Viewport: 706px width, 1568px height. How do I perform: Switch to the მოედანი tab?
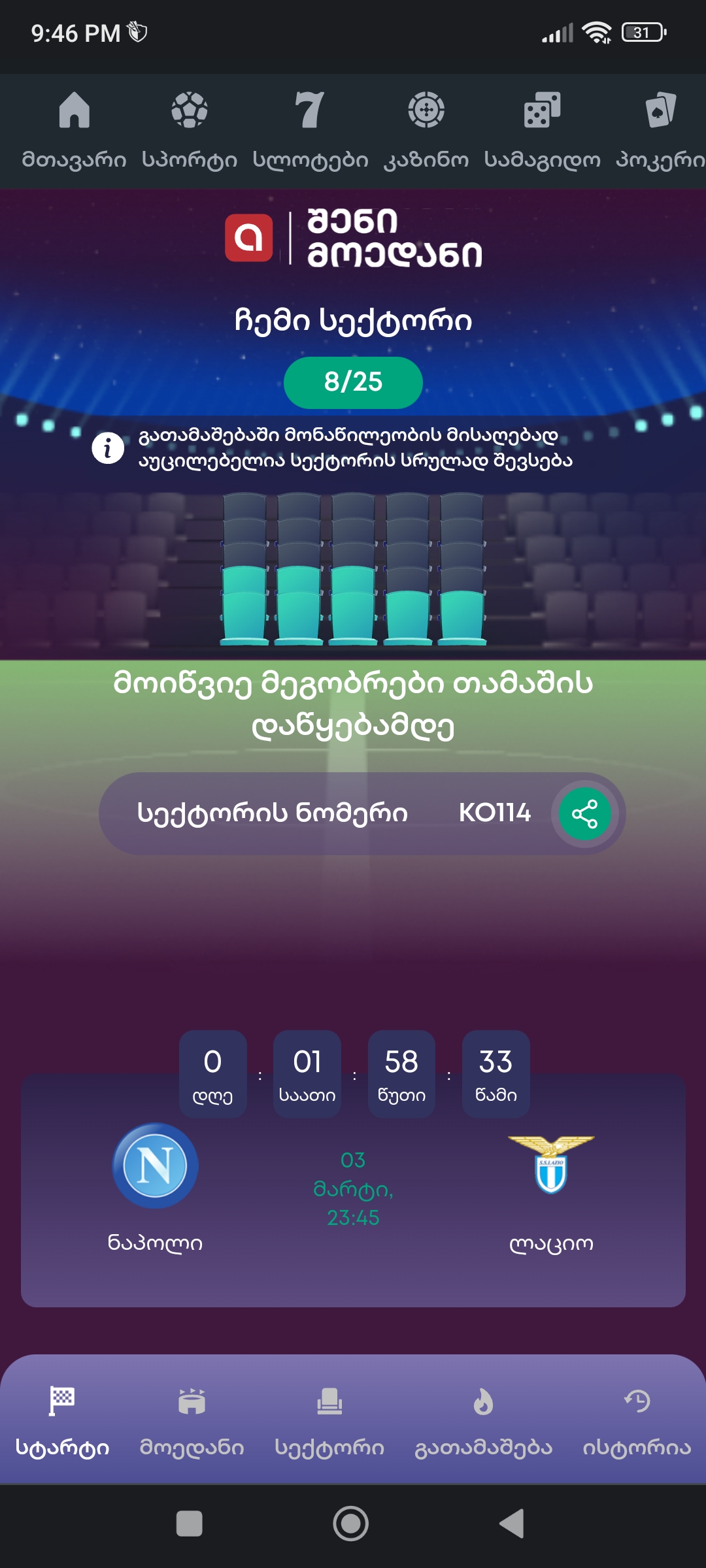click(x=192, y=1420)
